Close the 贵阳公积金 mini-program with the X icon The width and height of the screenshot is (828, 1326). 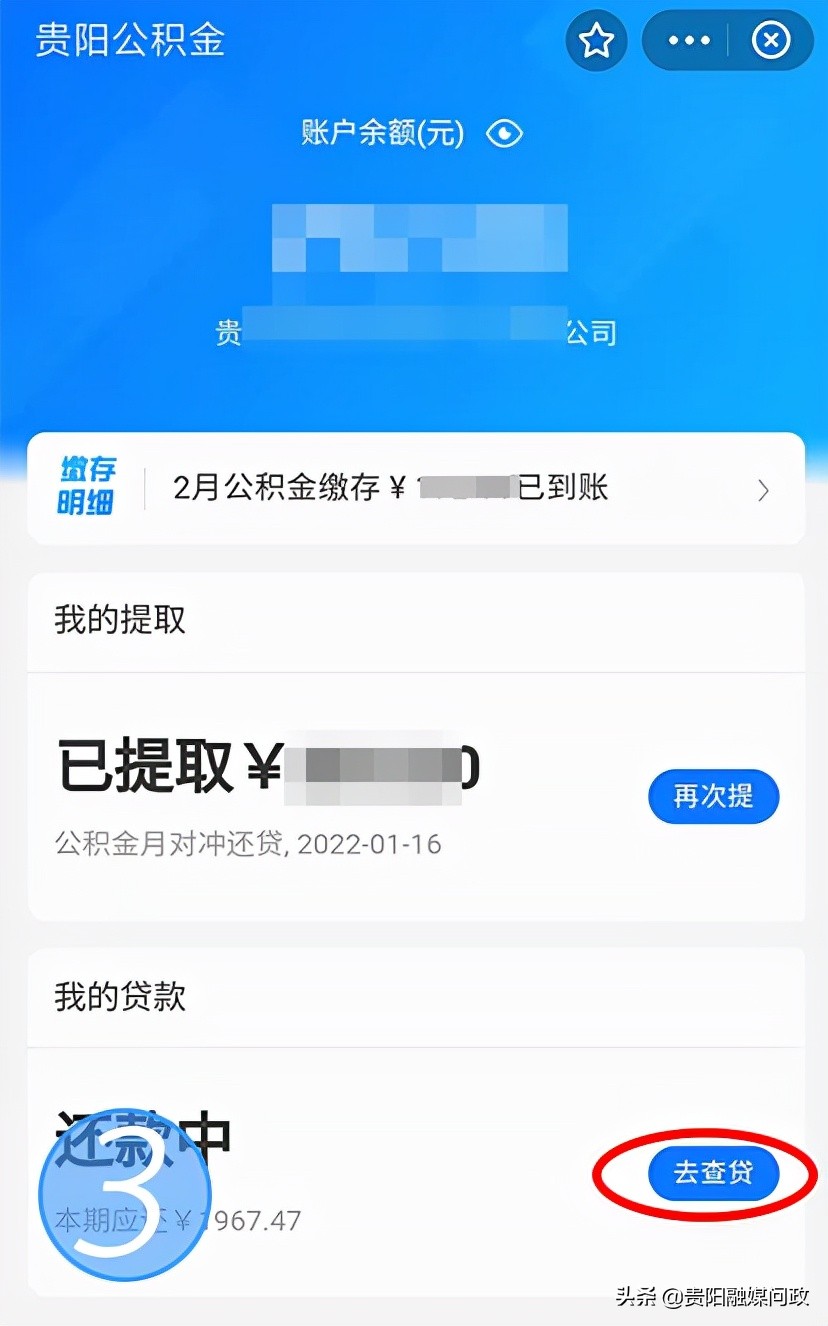point(770,40)
